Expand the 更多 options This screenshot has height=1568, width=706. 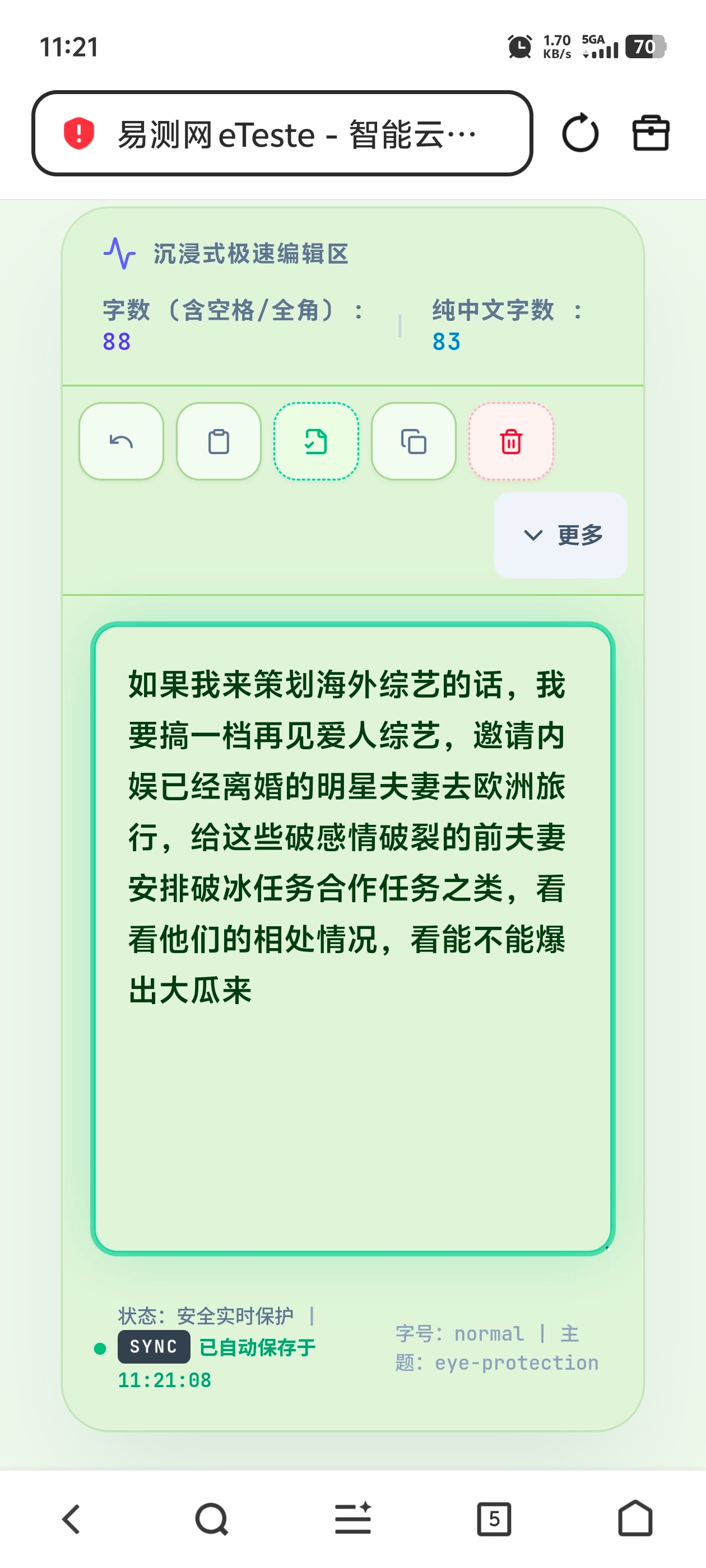pos(561,535)
